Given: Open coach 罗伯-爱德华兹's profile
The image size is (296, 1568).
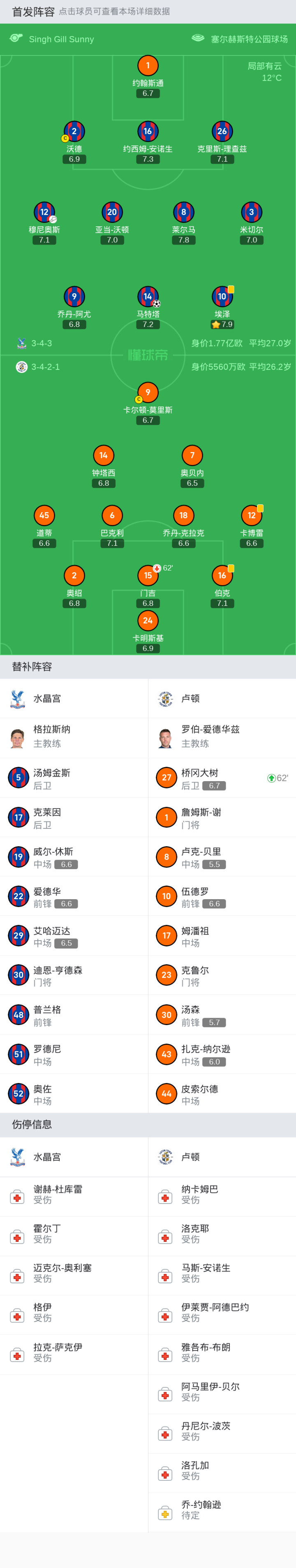Looking at the screenshot, I should click(x=222, y=738).
